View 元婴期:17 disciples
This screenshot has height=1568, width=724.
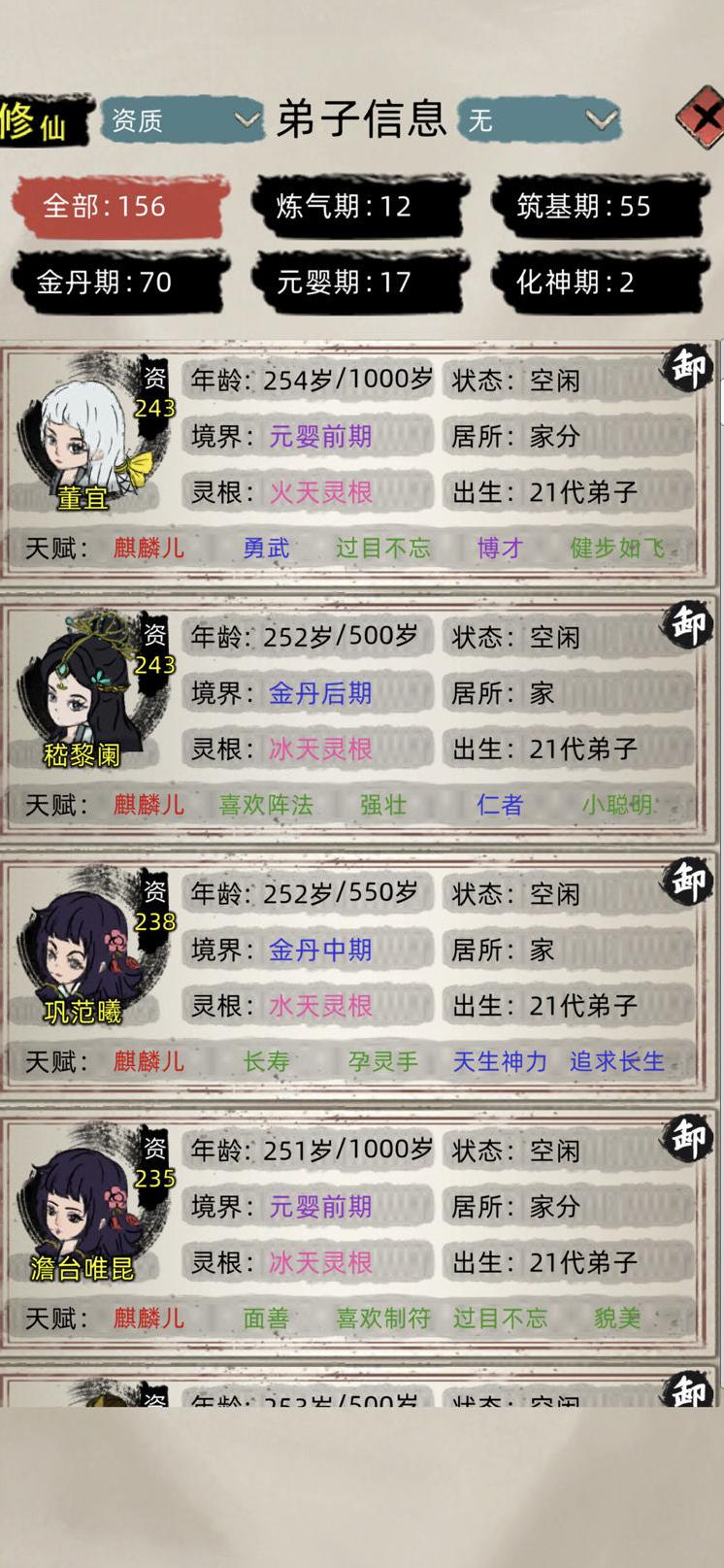[x=359, y=282]
